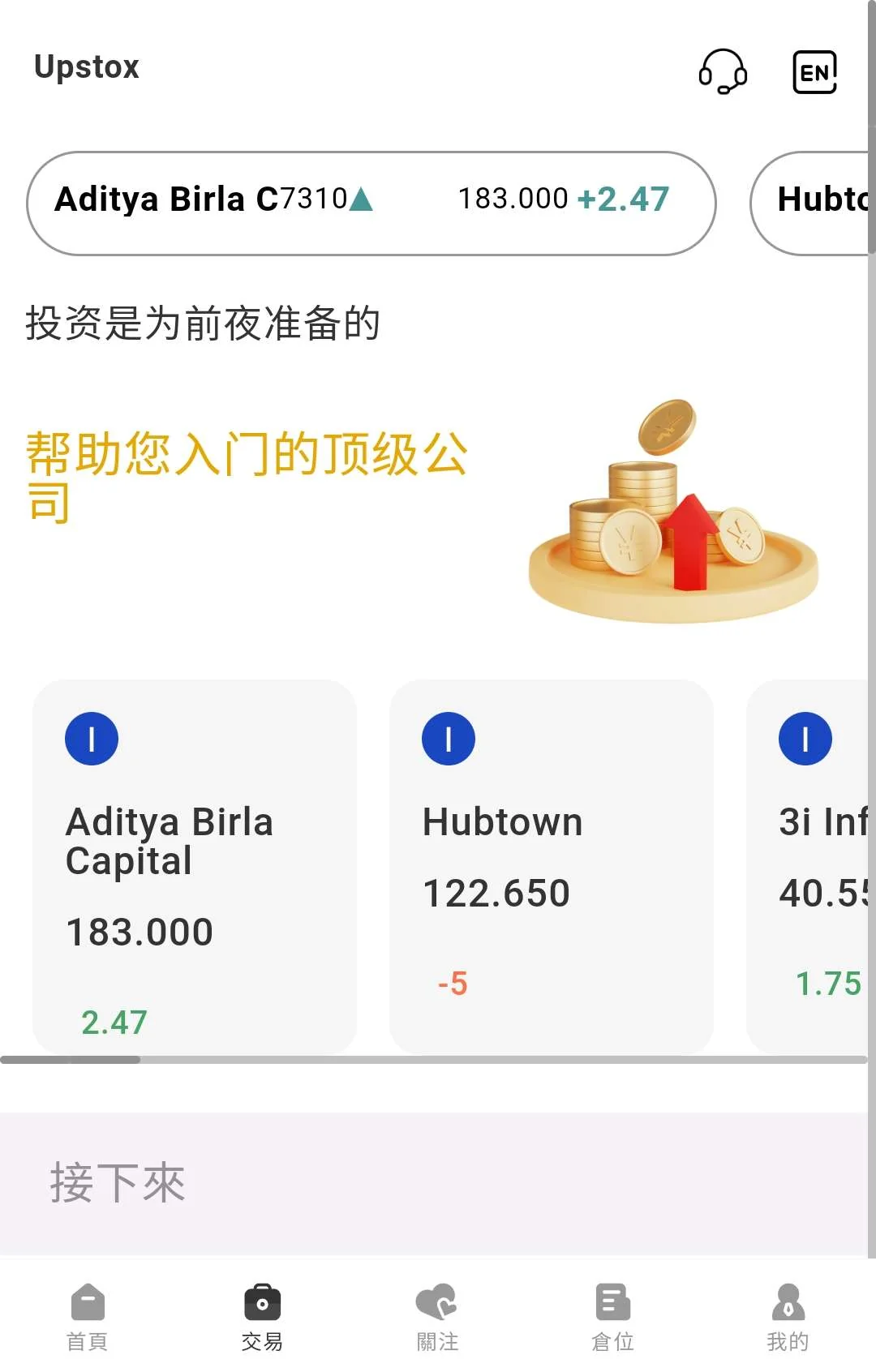Open 3i Inf stock card

coord(811,866)
